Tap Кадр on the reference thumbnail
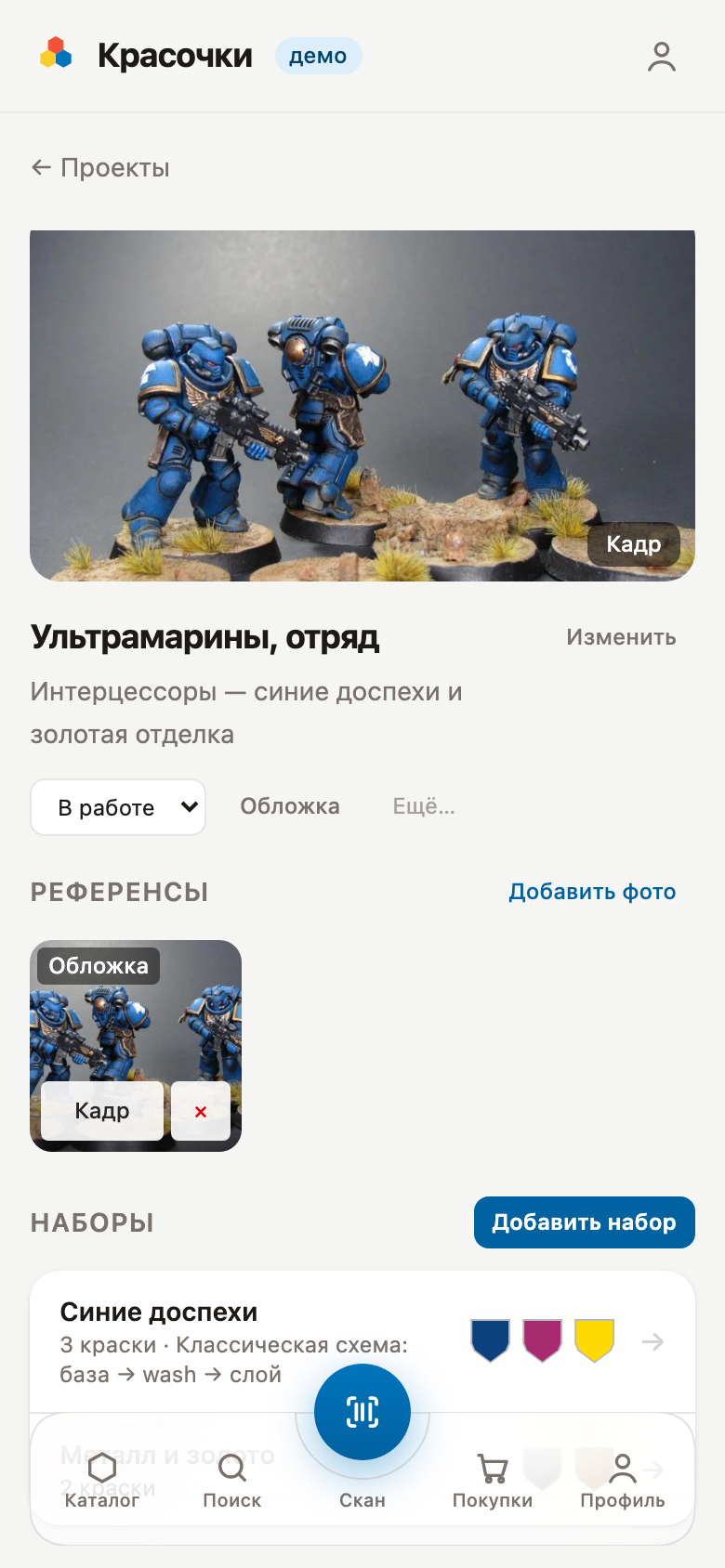This screenshot has width=725, height=1568. click(102, 1111)
